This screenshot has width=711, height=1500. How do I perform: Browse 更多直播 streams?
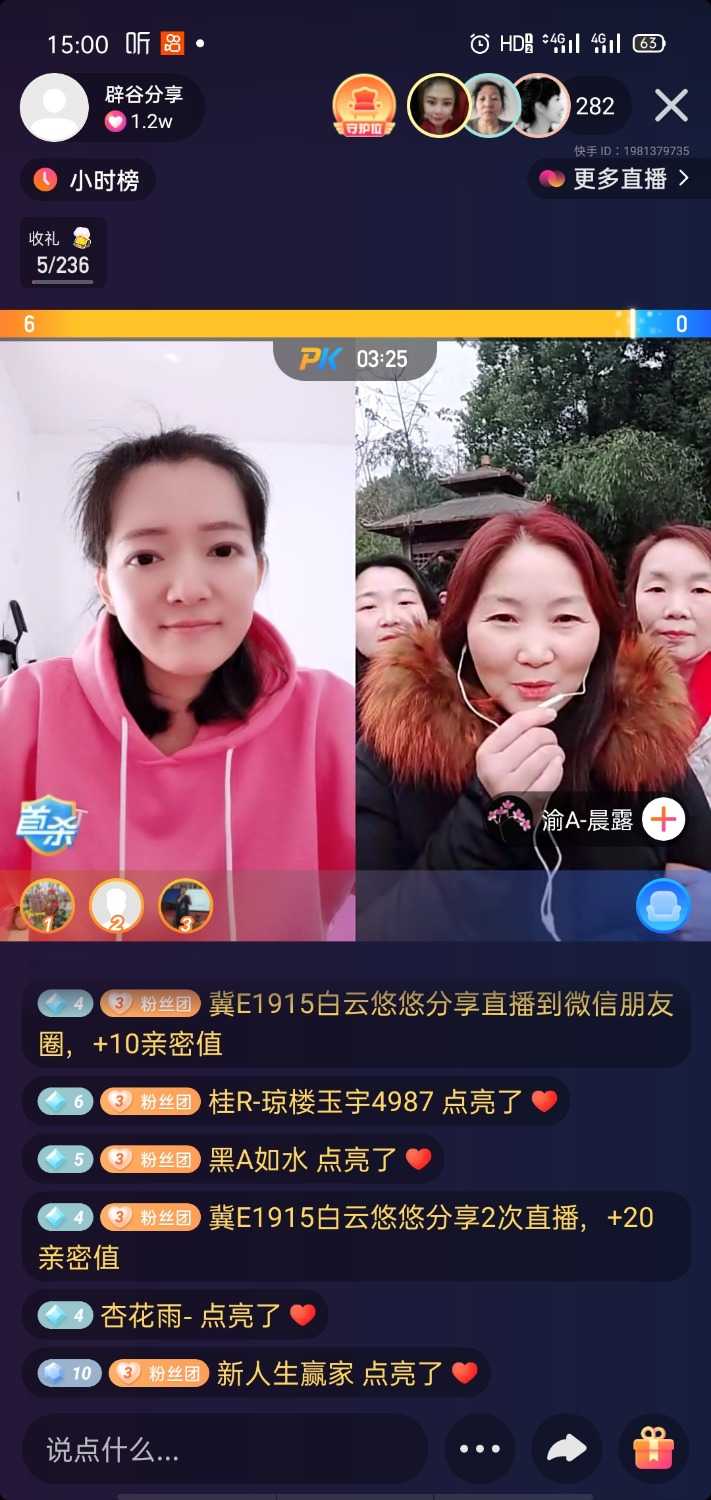tap(616, 179)
